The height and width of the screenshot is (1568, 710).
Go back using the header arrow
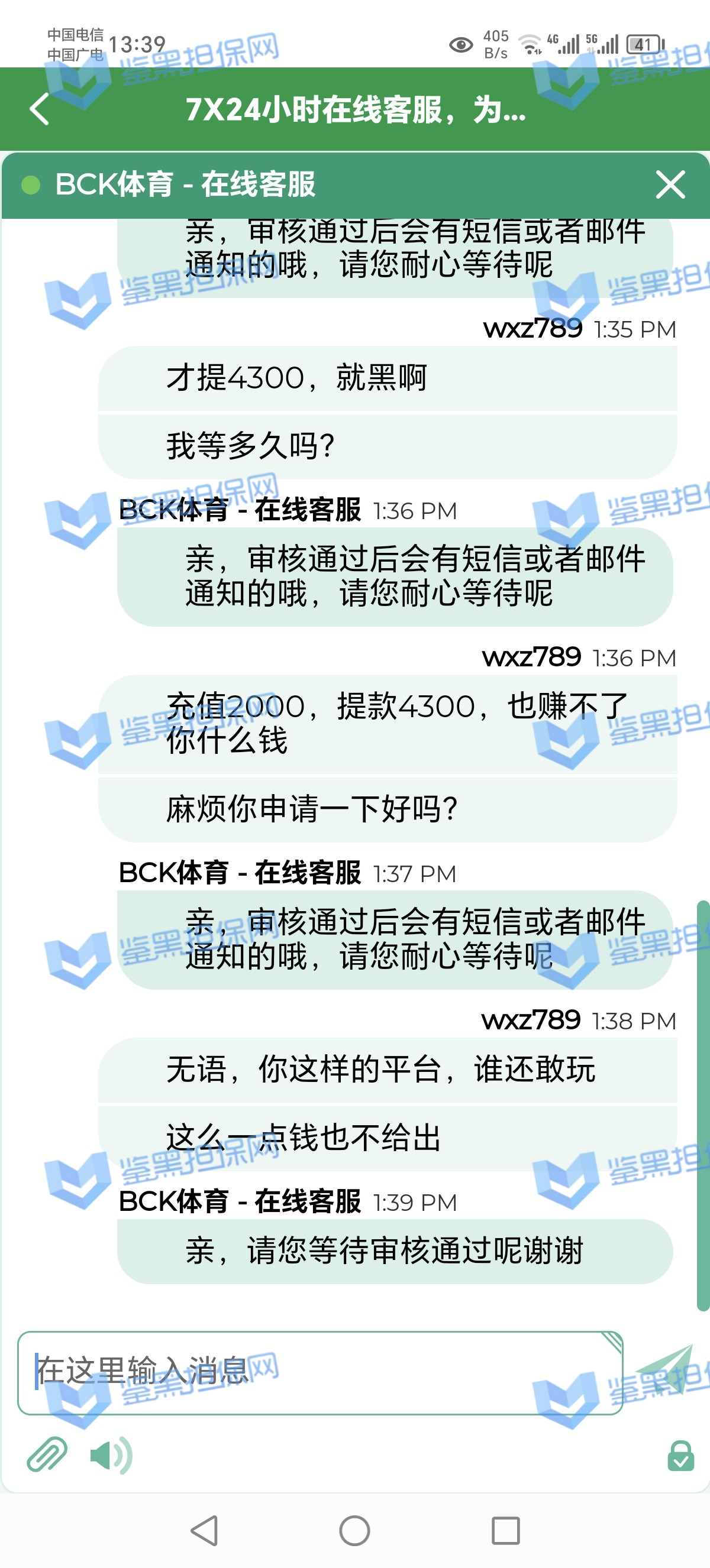click(40, 109)
